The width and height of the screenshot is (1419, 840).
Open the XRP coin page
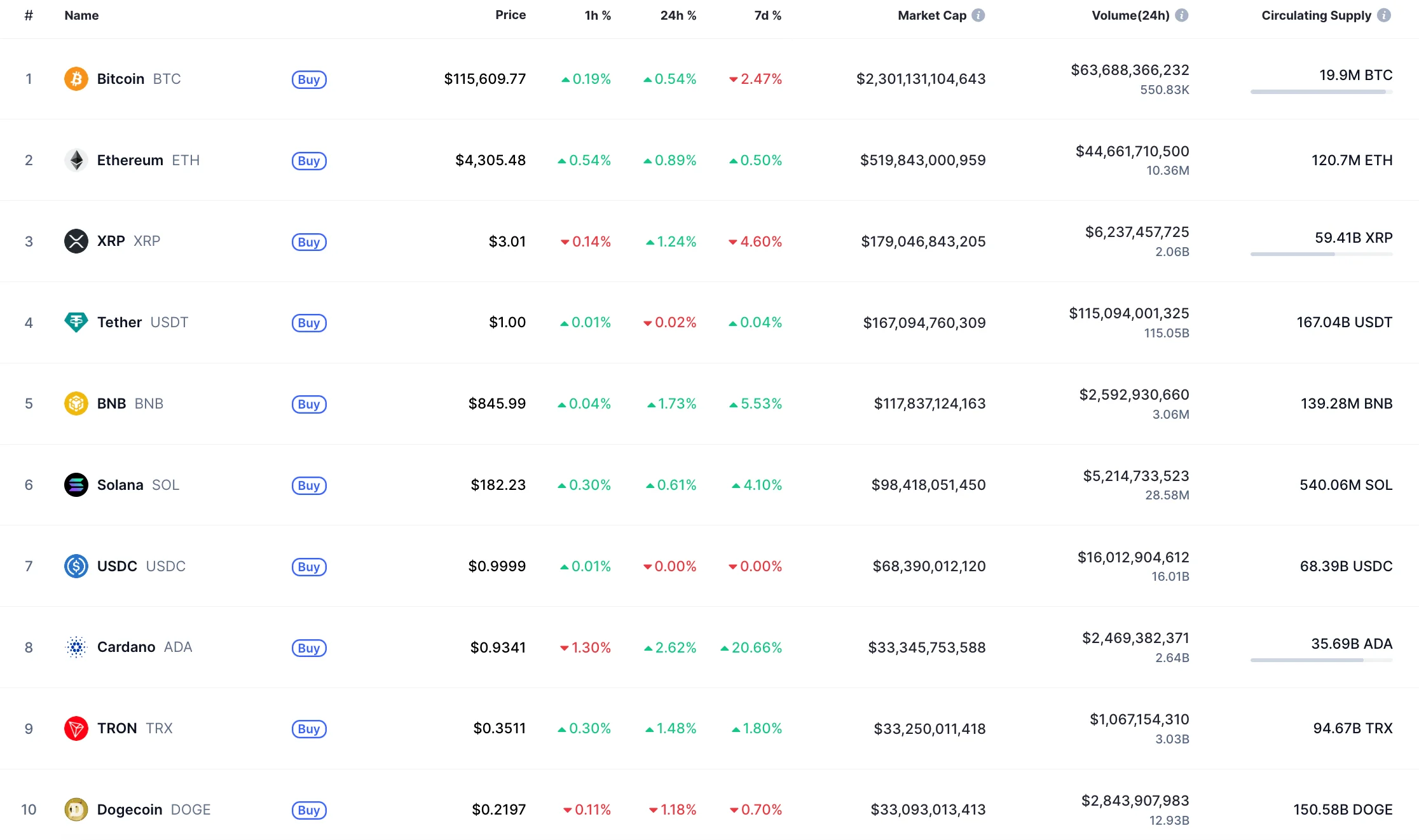click(x=111, y=241)
